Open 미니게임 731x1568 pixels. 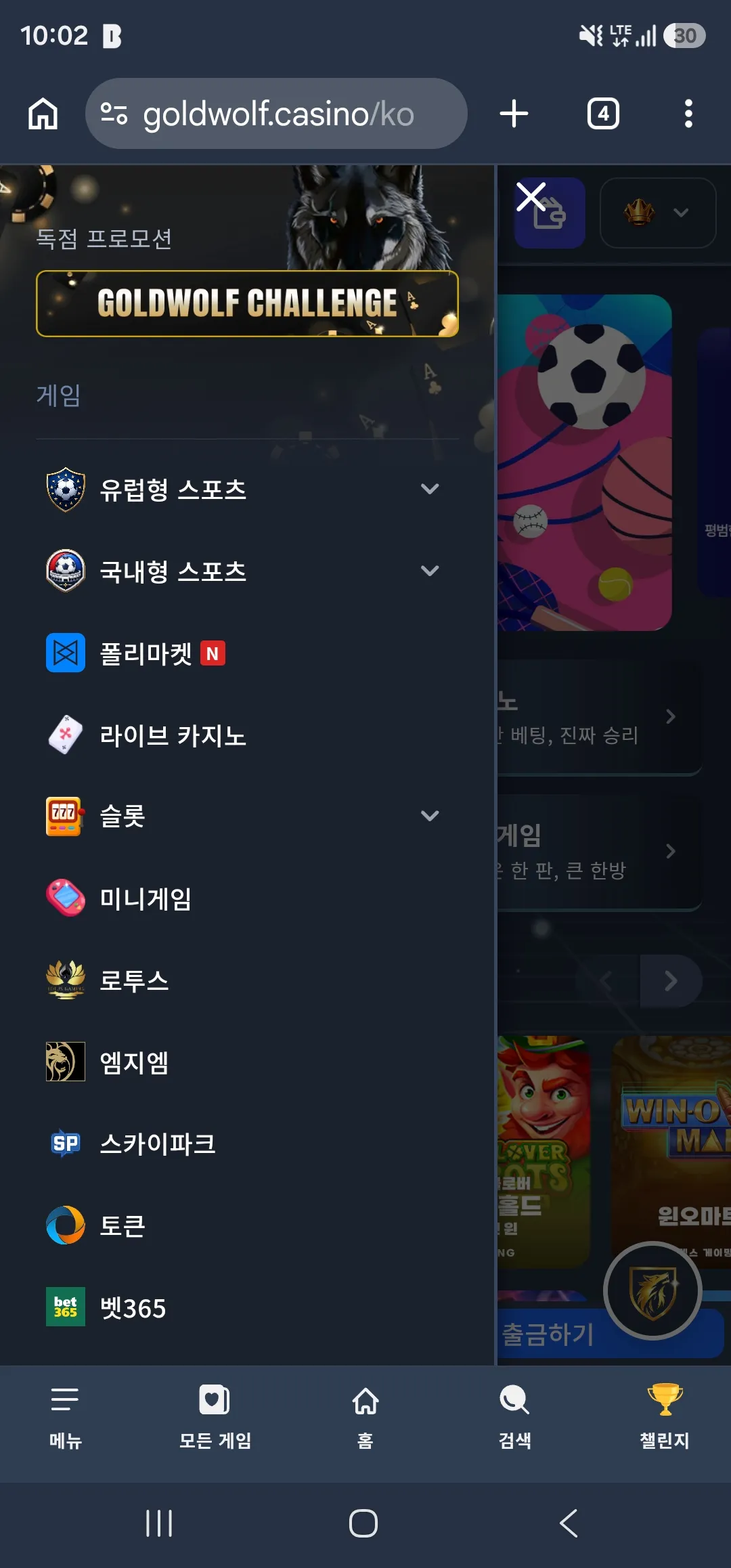point(247,898)
